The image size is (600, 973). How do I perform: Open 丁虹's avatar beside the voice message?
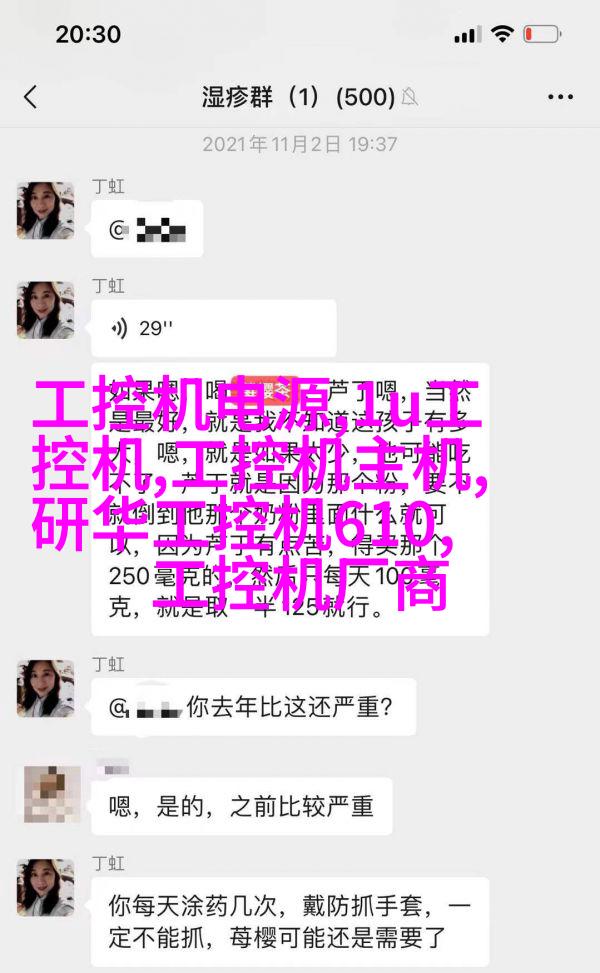[x=46, y=310]
